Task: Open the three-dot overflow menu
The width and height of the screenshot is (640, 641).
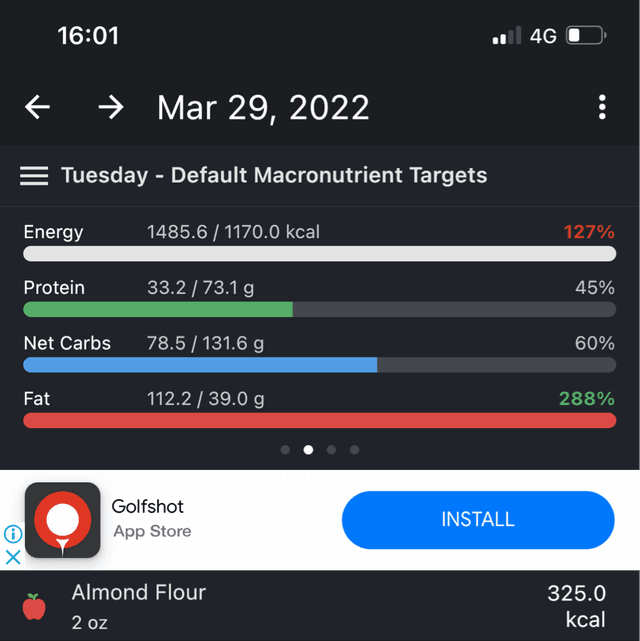Action: point(602,107)
